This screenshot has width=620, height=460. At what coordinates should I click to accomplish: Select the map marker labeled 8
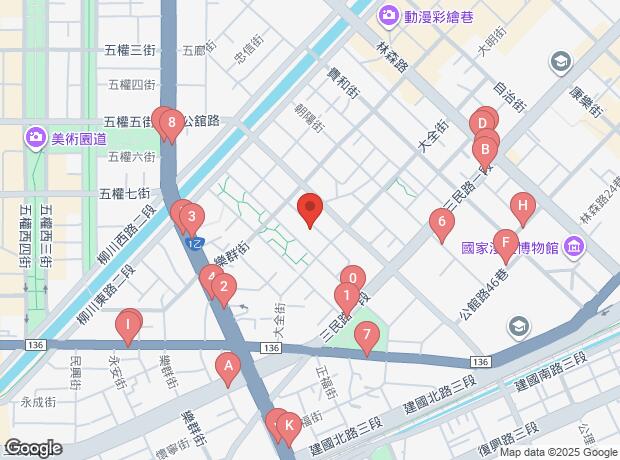click(x=173, y=123)
